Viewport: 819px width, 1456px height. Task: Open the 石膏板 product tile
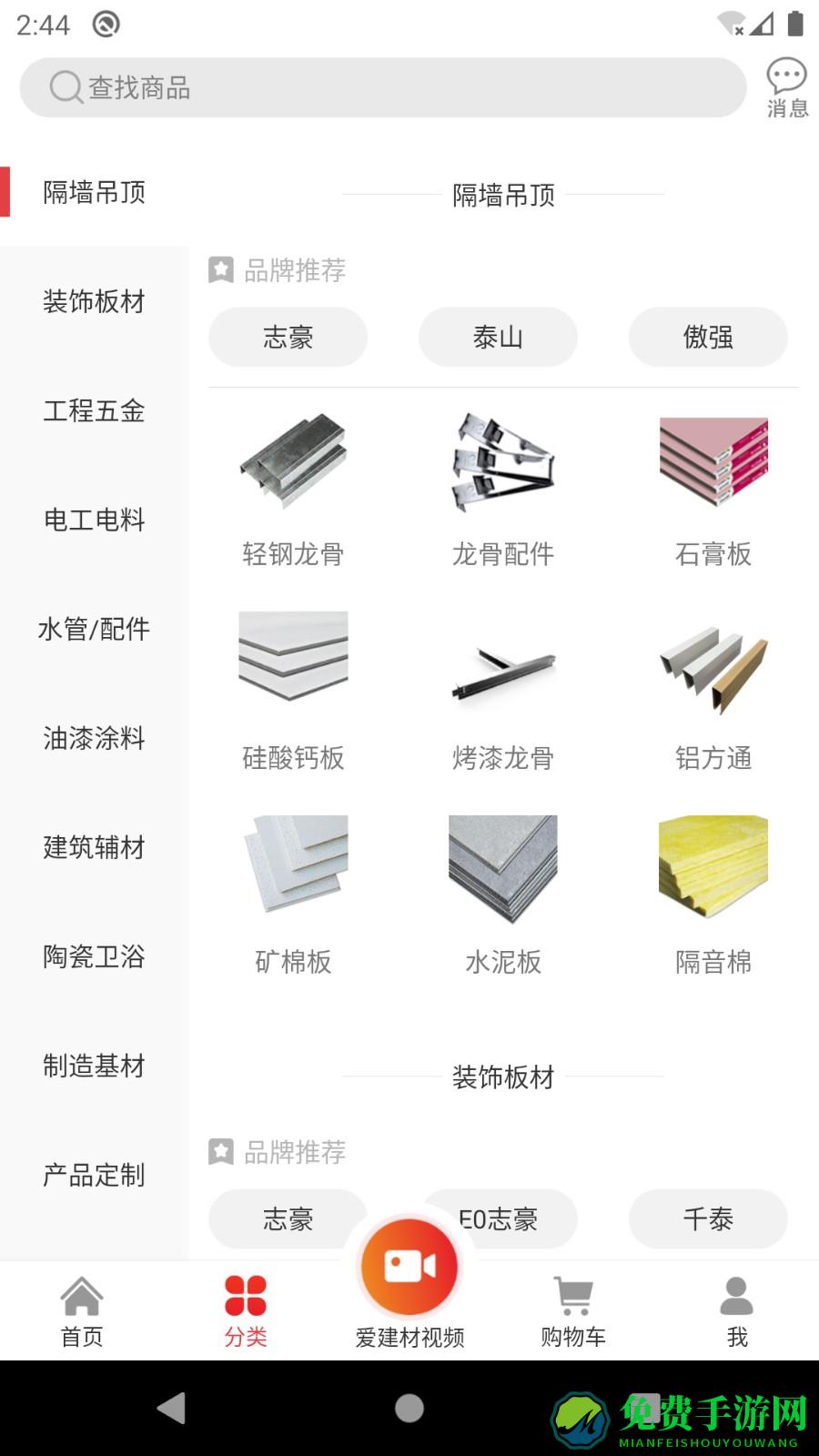(713, 487)
